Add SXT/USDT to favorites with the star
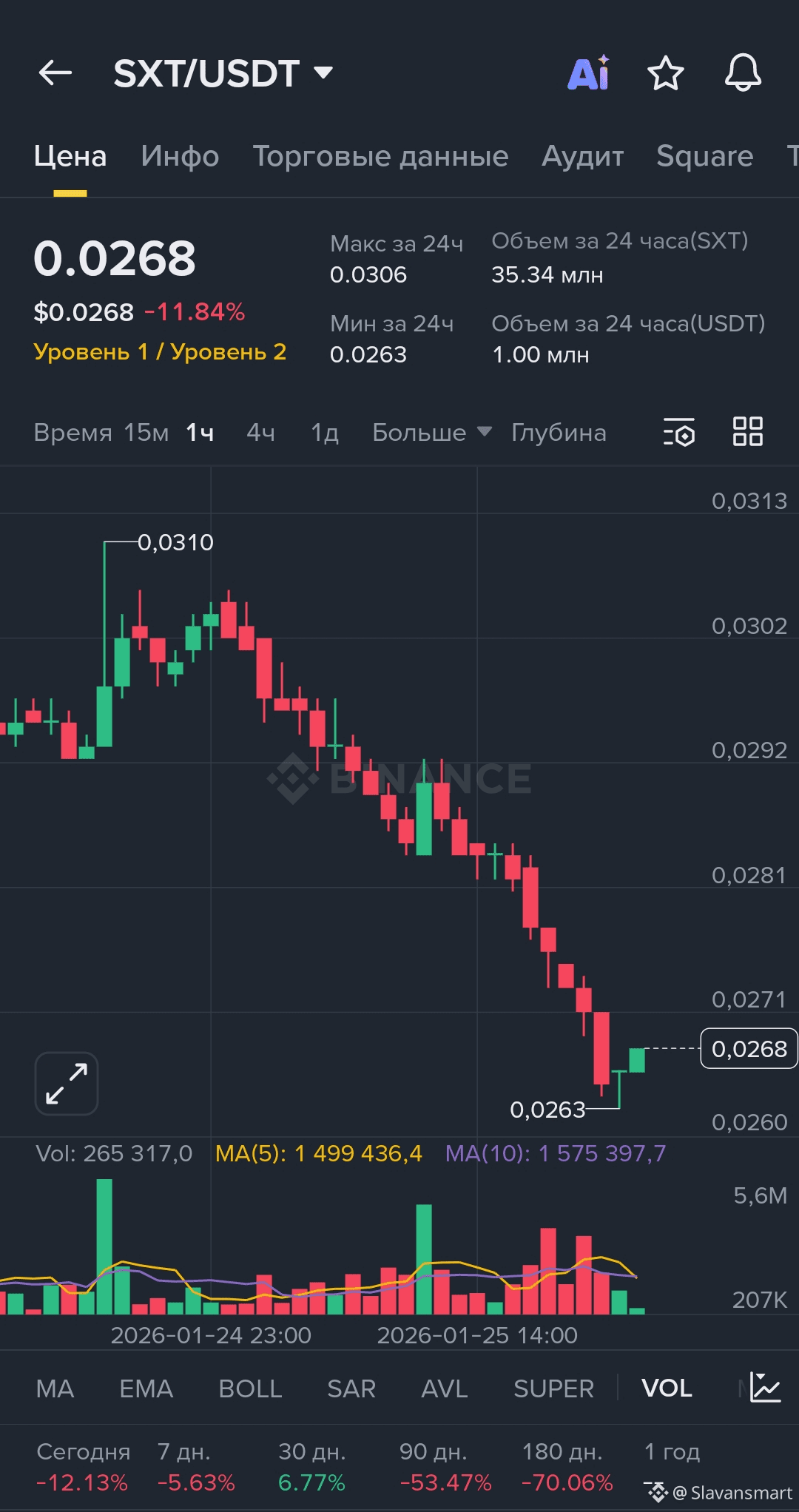Image resolution: width=799 pixels, height=1512 pixels. coord(665,73)
